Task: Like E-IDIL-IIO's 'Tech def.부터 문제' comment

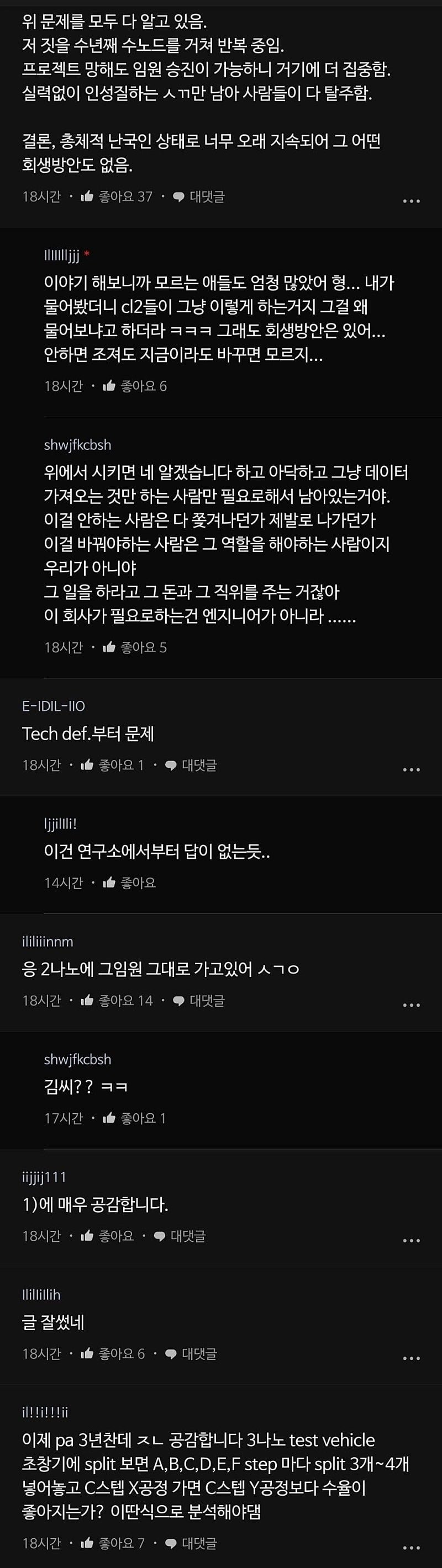Action: pyautogui.click(x=113, y=765)
